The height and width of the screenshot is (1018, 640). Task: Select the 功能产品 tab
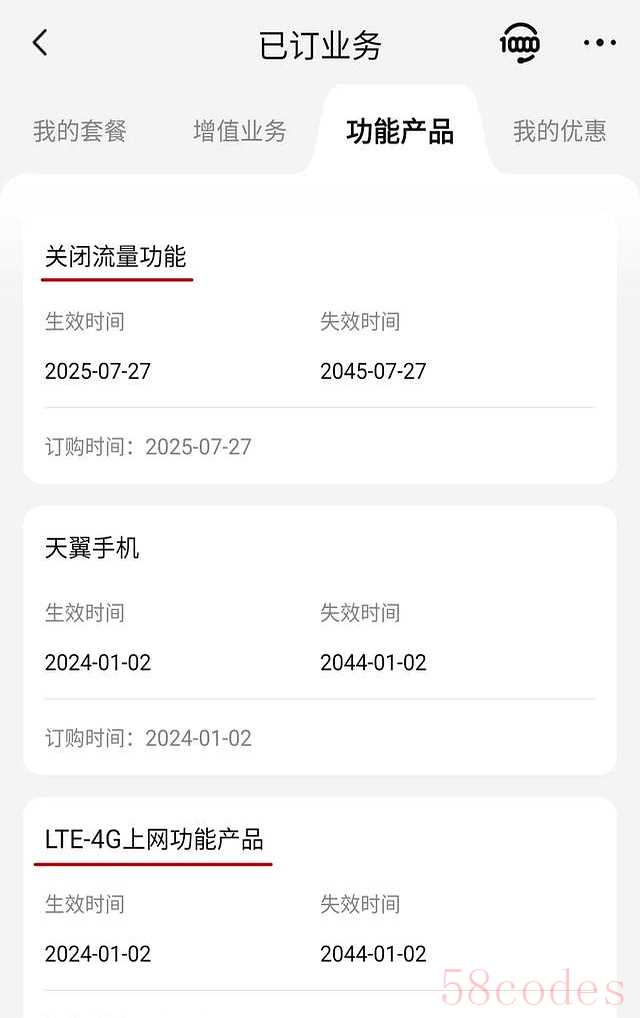400,131
